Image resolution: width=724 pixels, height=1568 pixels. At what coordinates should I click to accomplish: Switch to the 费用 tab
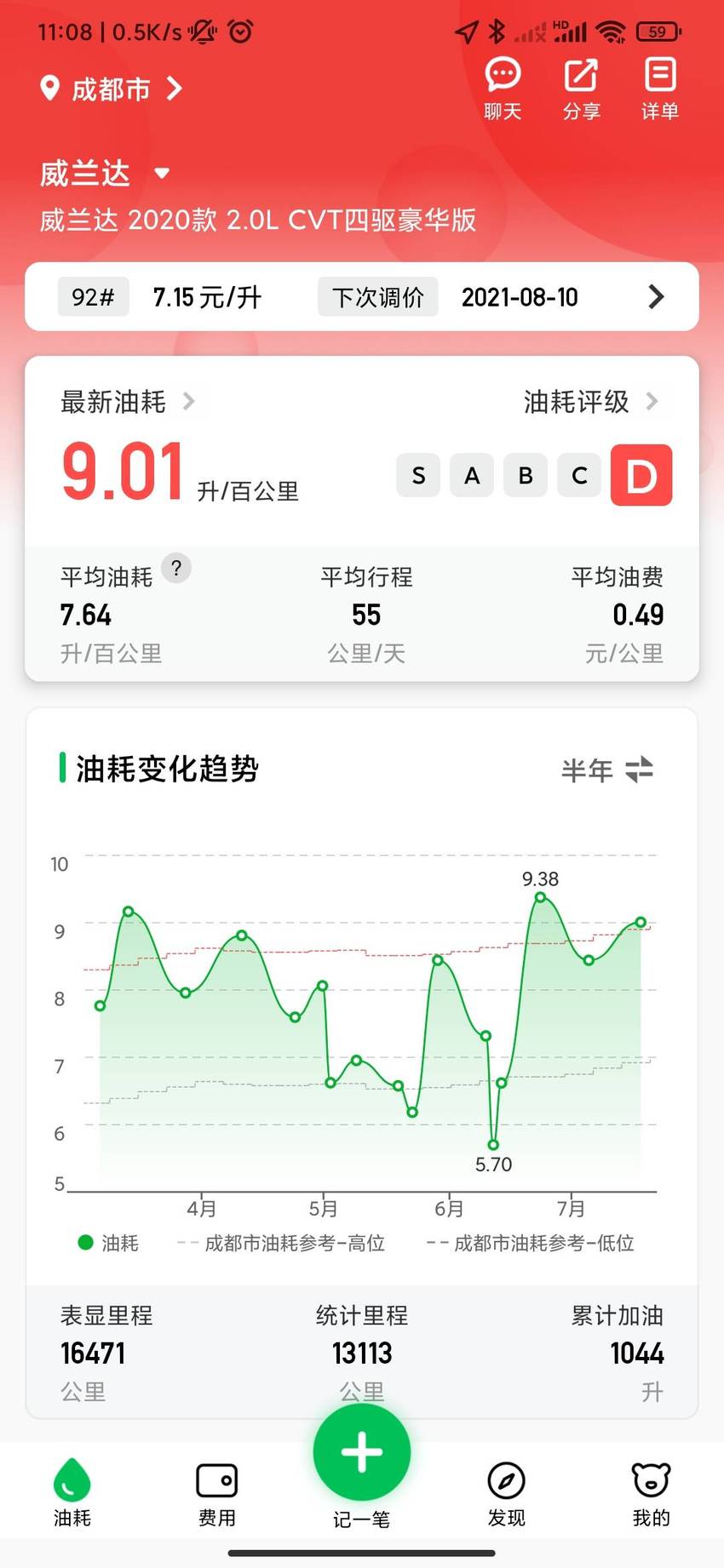pos(217,1492)
